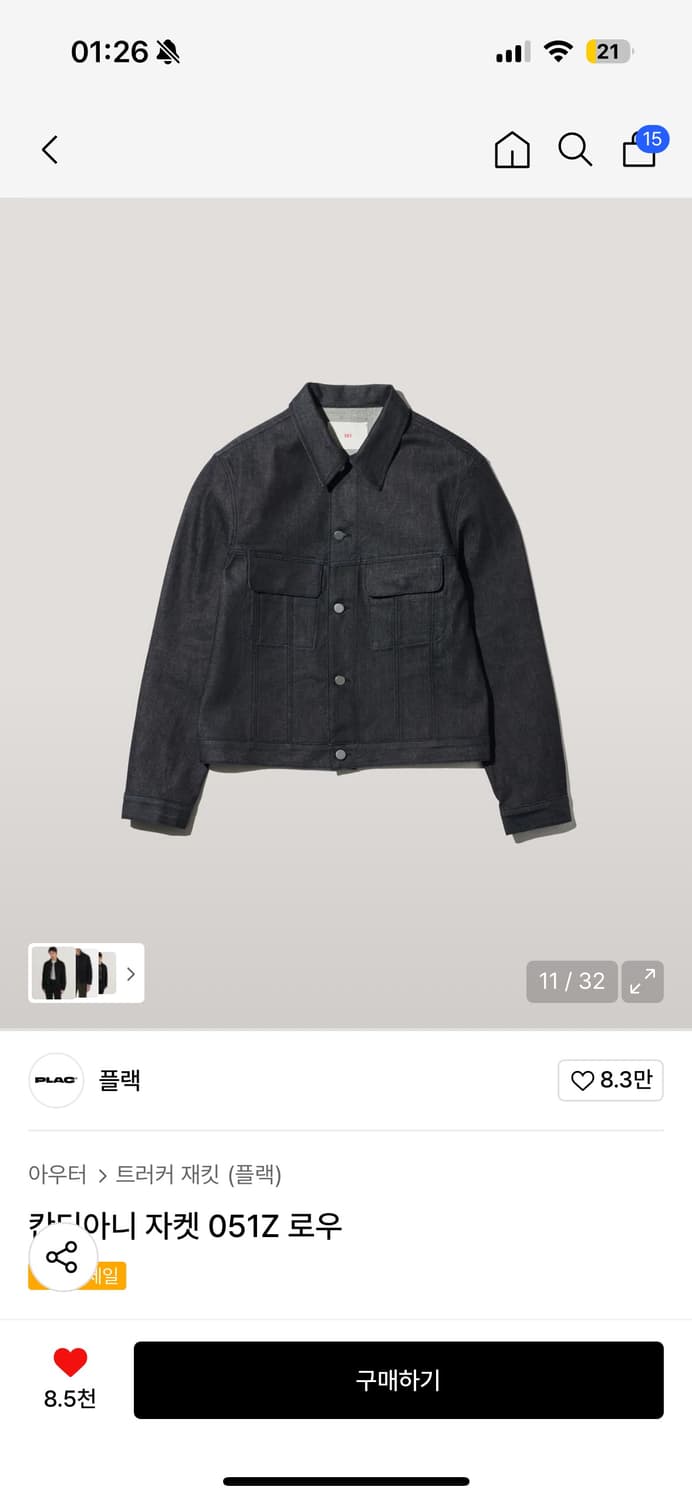Expand product image to fullscreen
Screen dimensions: 692x1500
[x=642, y=981]
